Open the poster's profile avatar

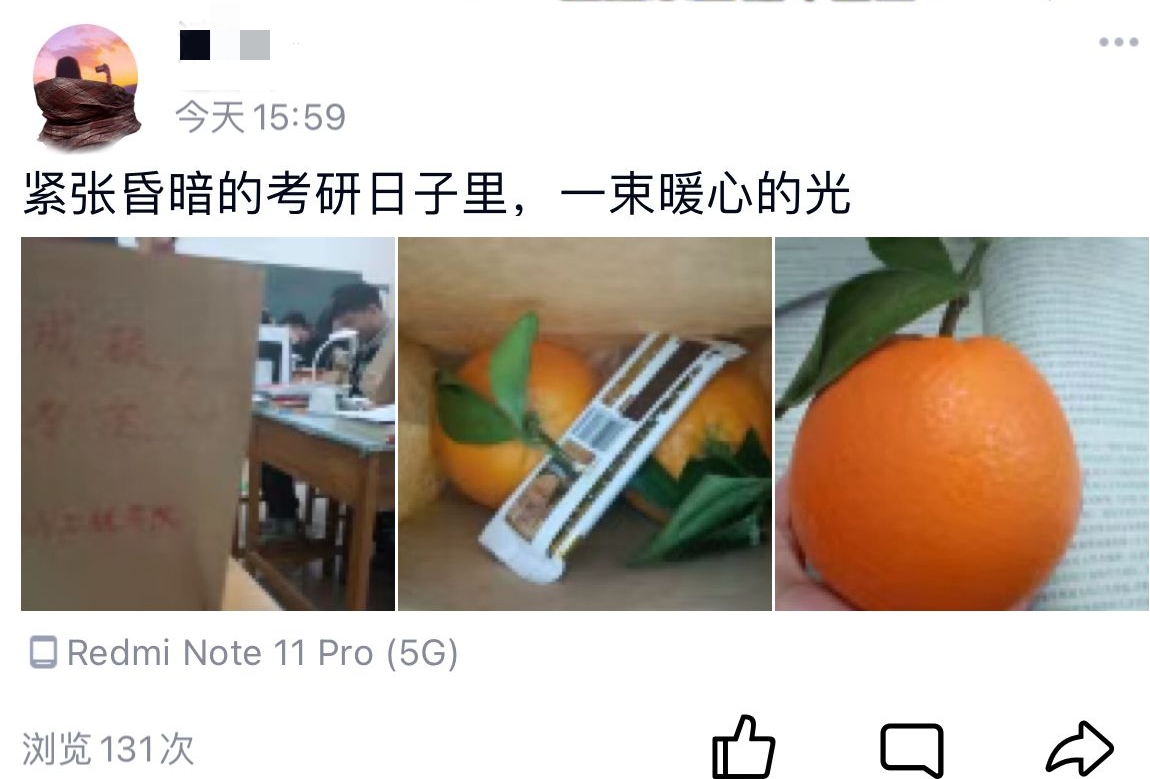pos(85,87)
